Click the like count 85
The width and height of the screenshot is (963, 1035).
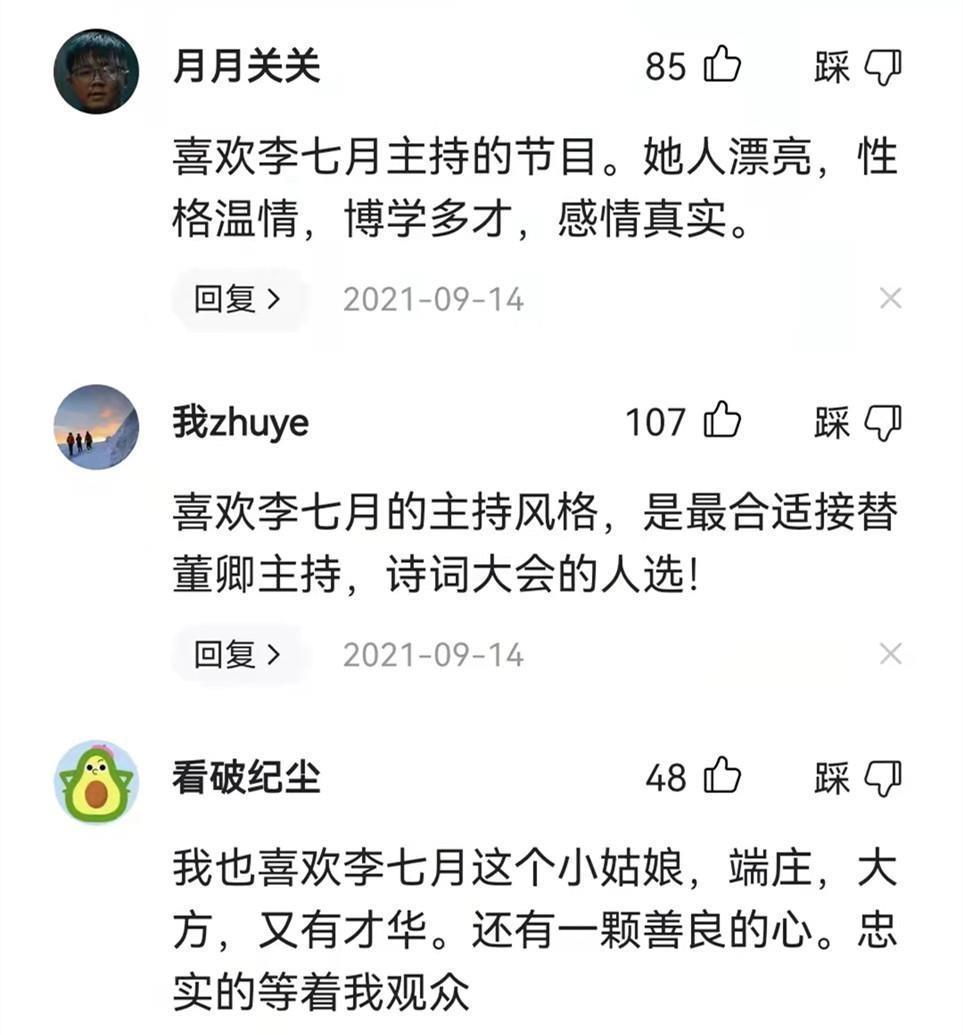(x=663, y=66)
